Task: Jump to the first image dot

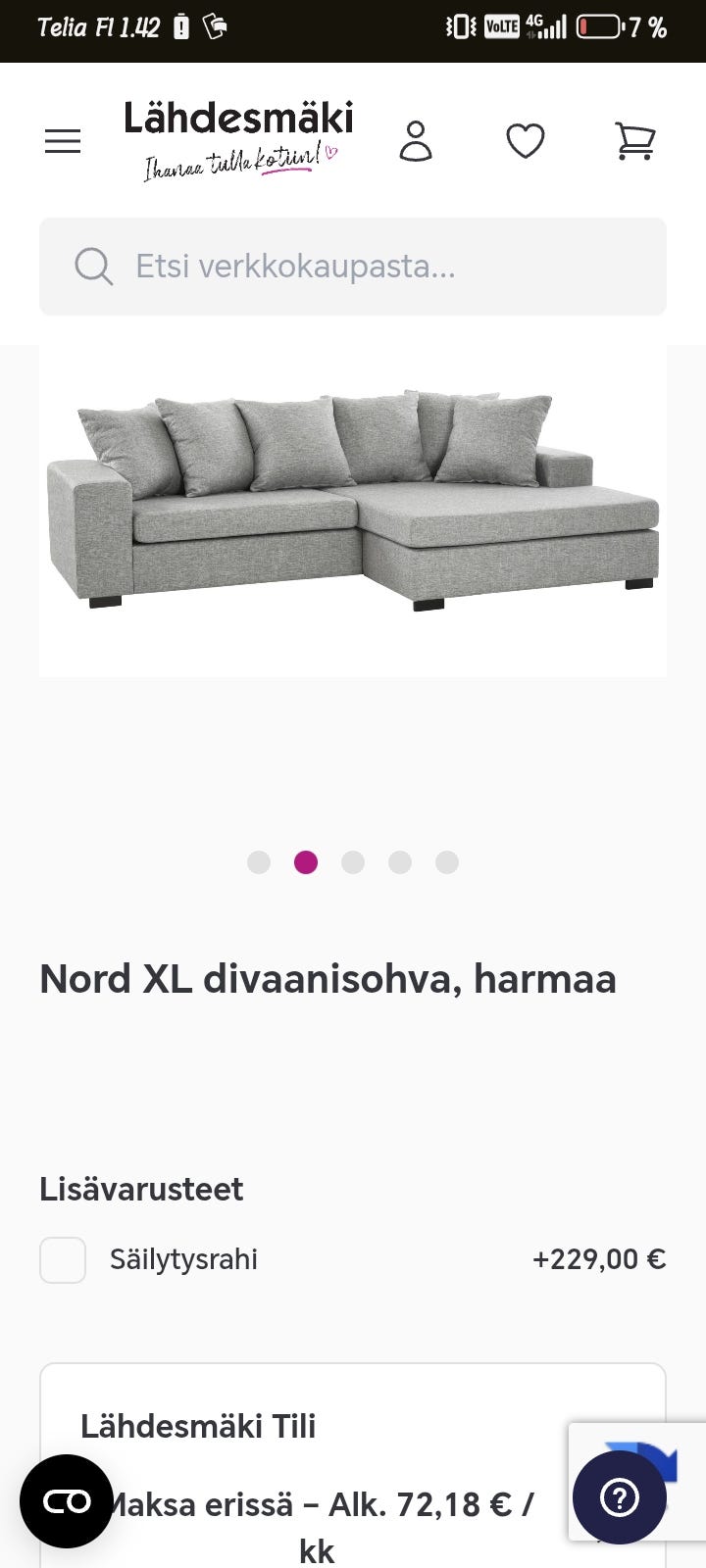Action: pos(259,862)
